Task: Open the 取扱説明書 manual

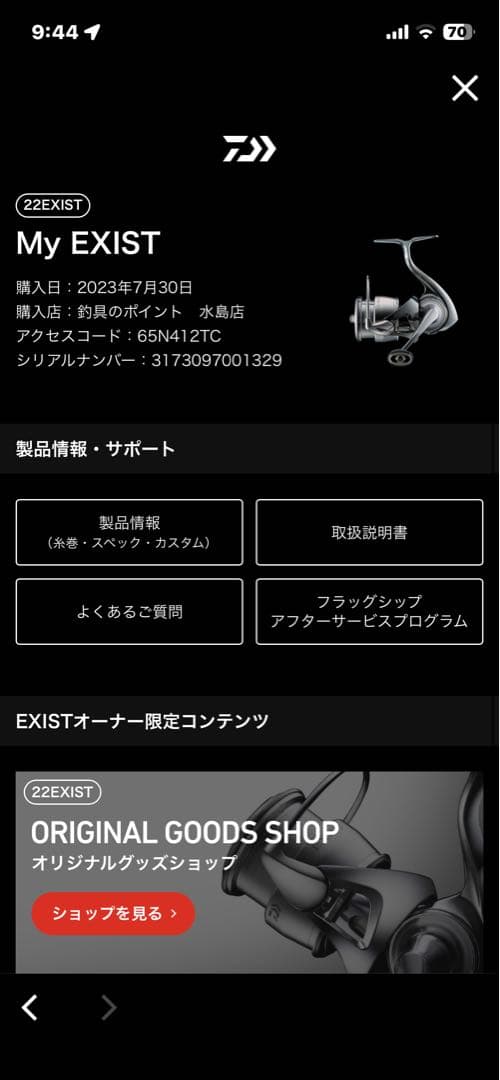Action: pos(369,532)
